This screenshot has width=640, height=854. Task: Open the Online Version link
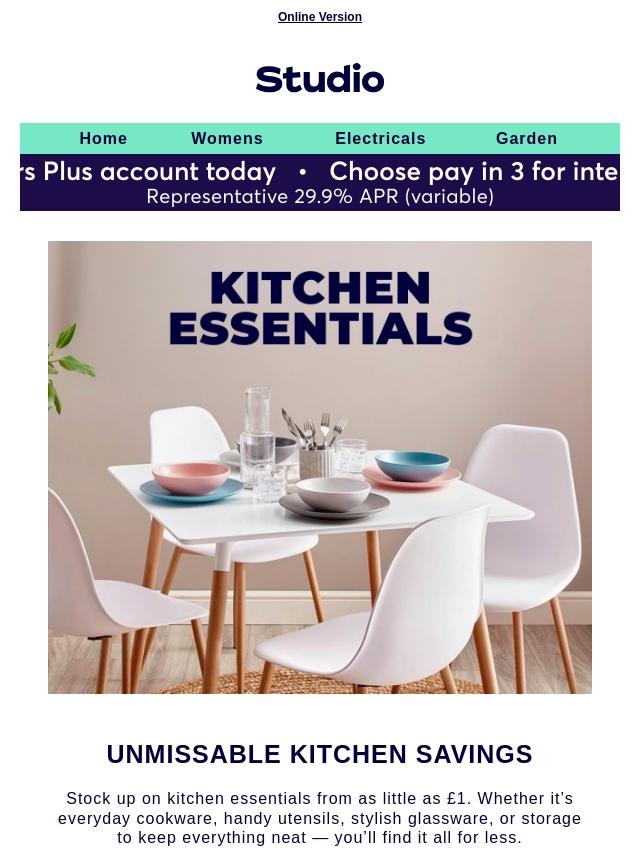(x=320, y=17)
